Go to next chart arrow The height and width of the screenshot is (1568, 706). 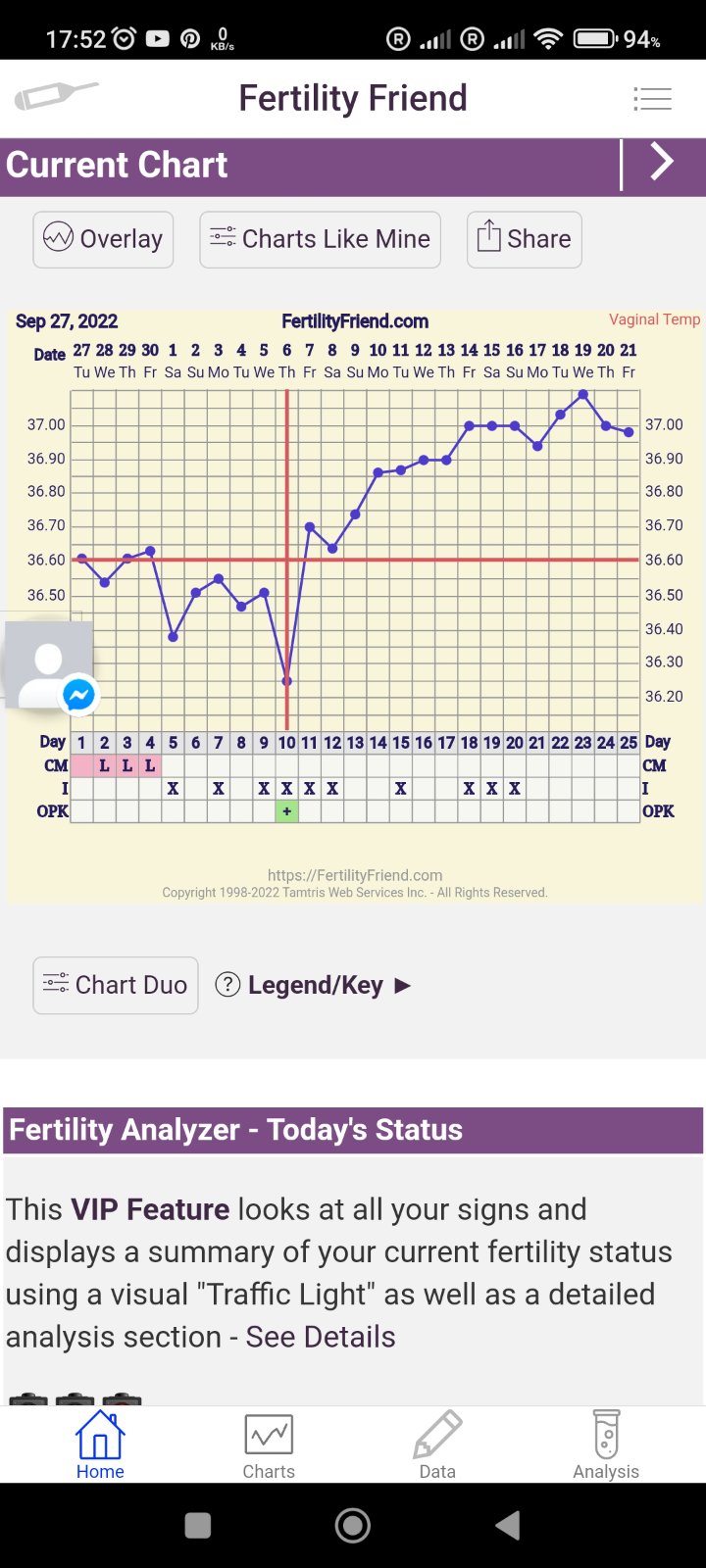click(663, 162)
